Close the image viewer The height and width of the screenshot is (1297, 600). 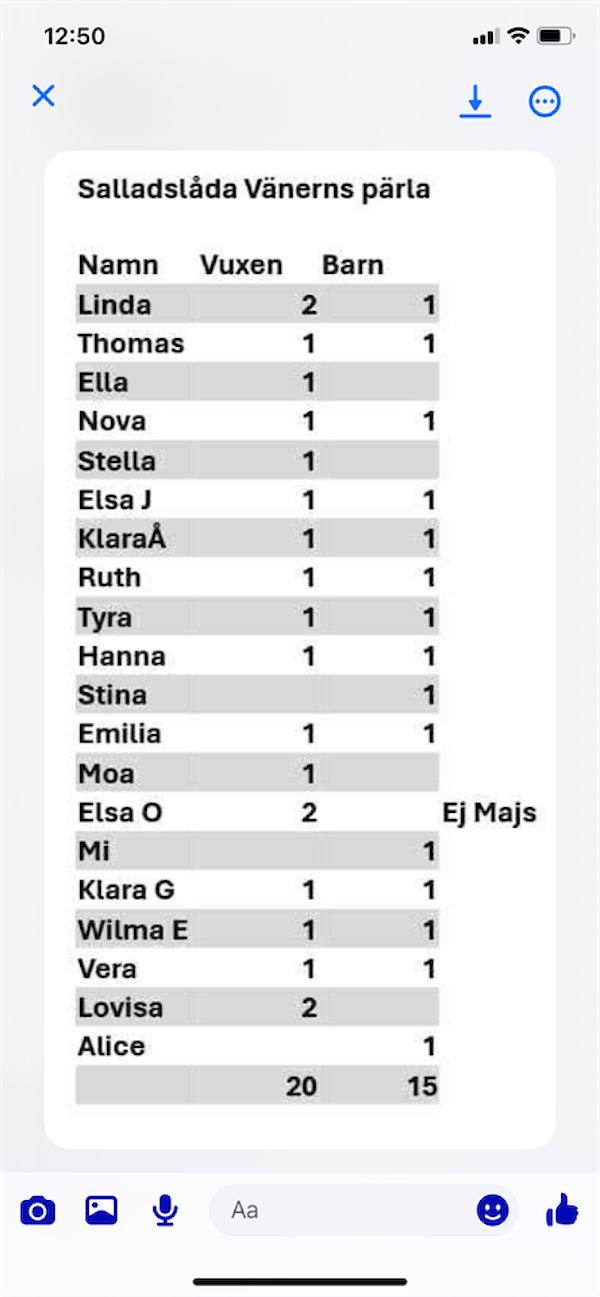pos(43,96)
